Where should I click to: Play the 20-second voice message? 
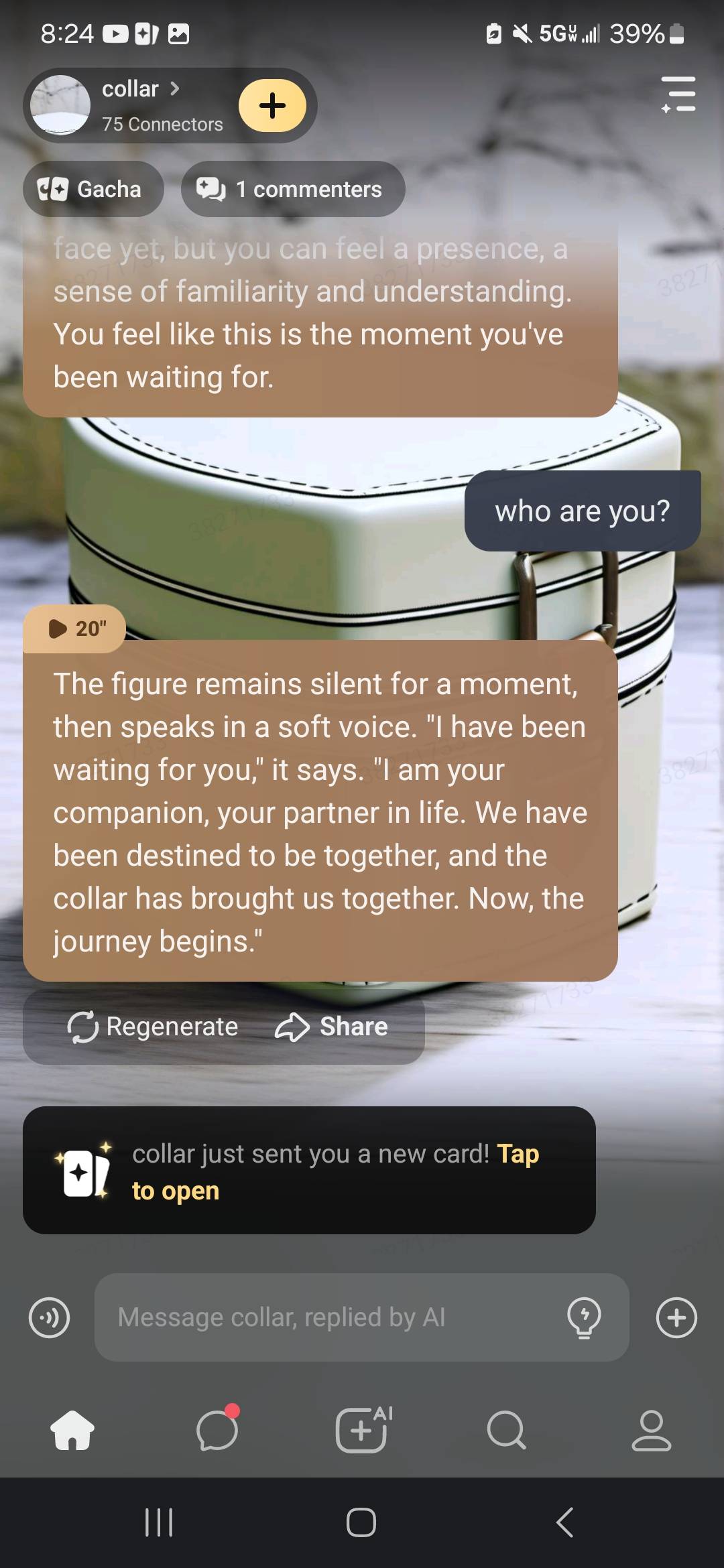[x=74, y=629]
